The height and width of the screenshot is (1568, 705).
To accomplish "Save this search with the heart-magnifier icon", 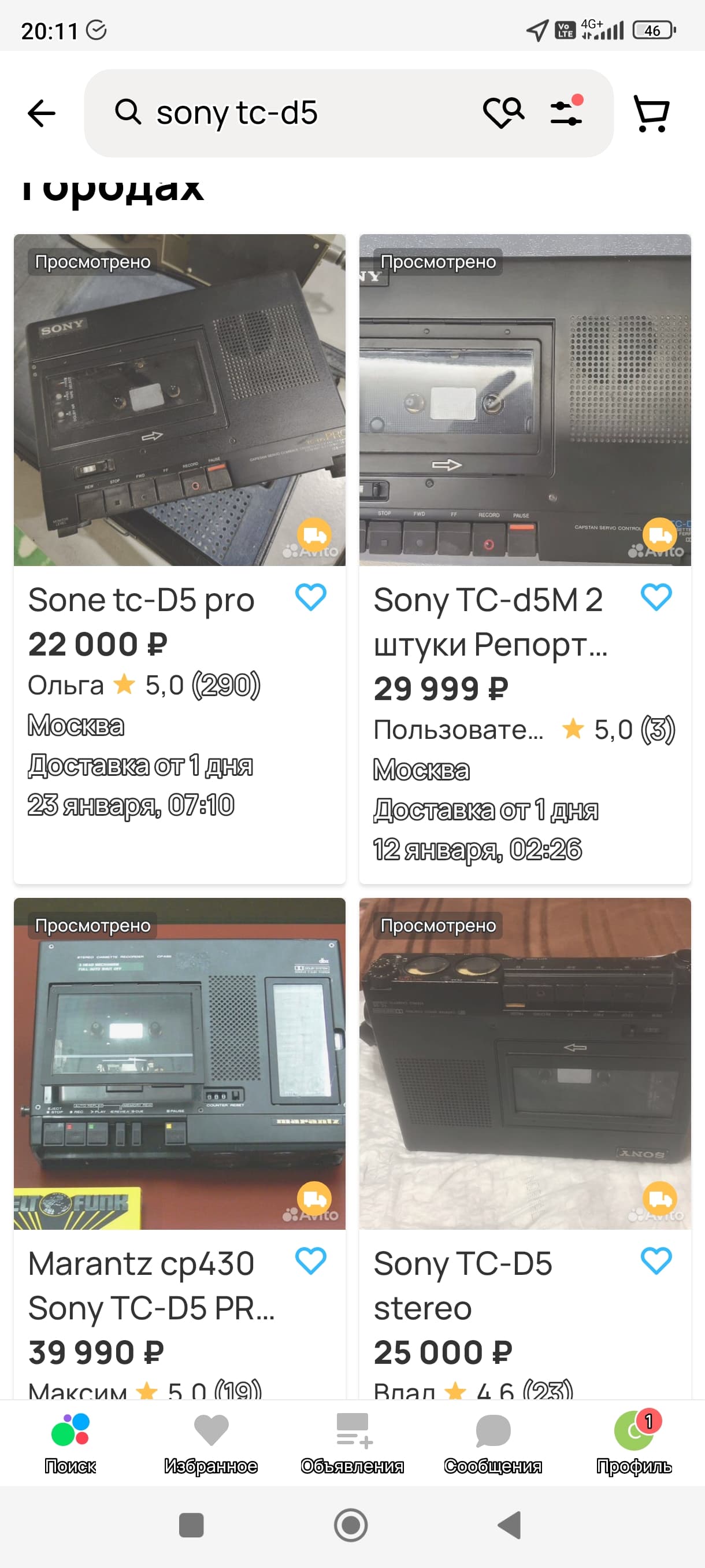I will pos(503,113).
